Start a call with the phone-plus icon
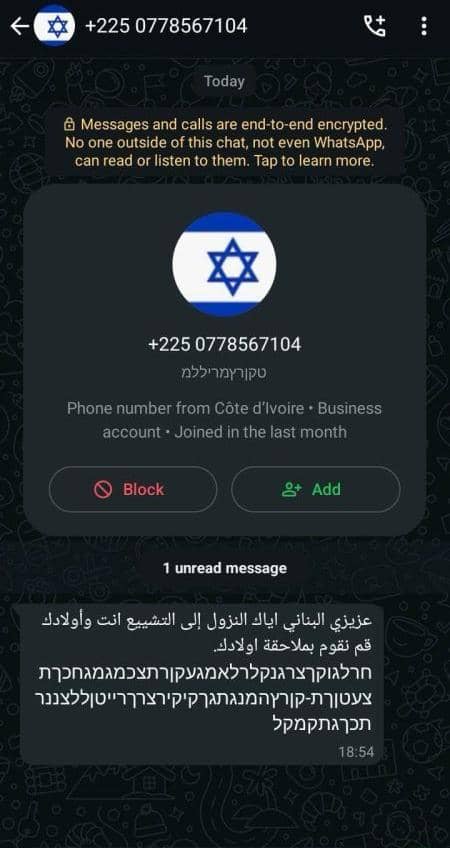Screen dimensions: 450x848 (x=374, y=26)
